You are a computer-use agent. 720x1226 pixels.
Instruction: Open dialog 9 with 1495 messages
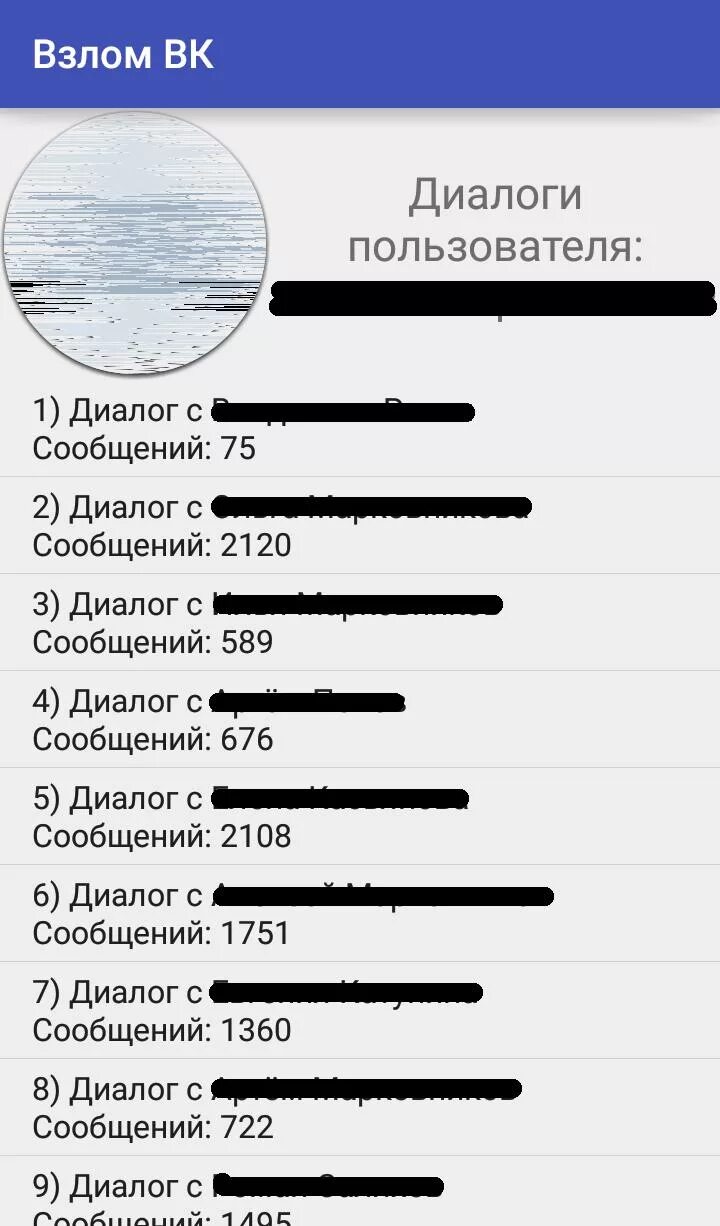360,1192
